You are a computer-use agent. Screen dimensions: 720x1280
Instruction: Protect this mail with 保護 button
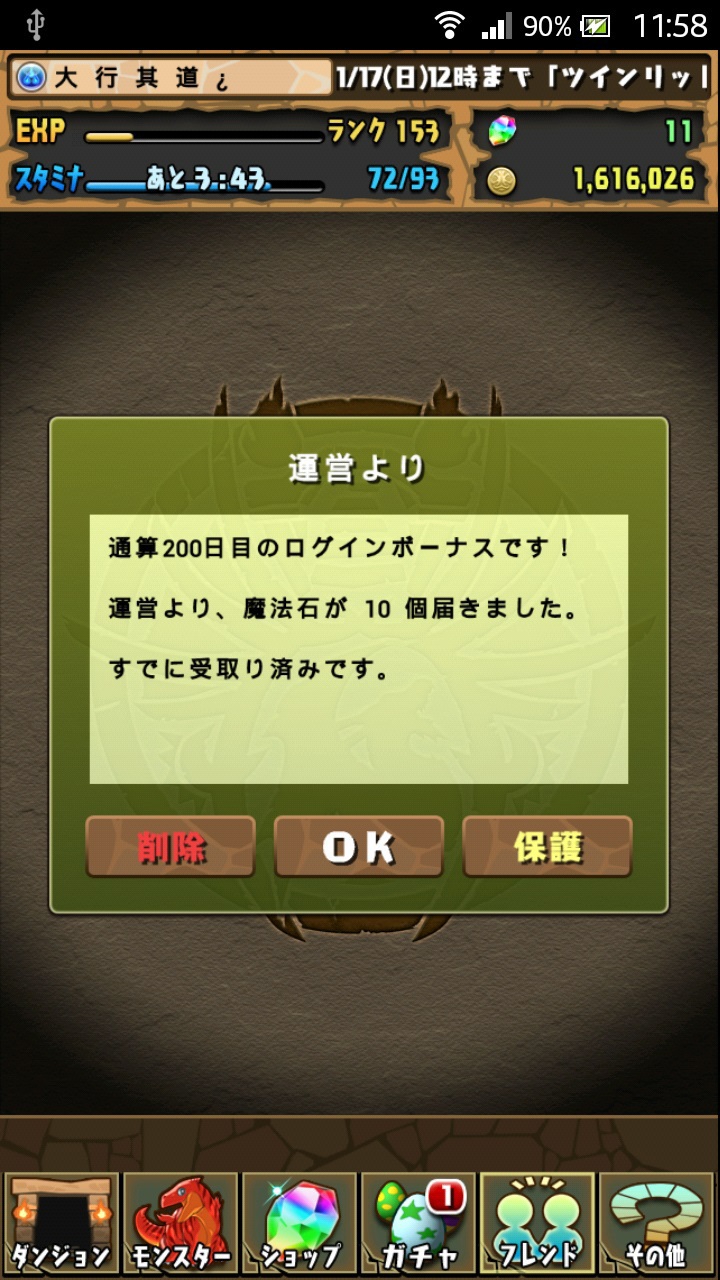click(547, 847)
